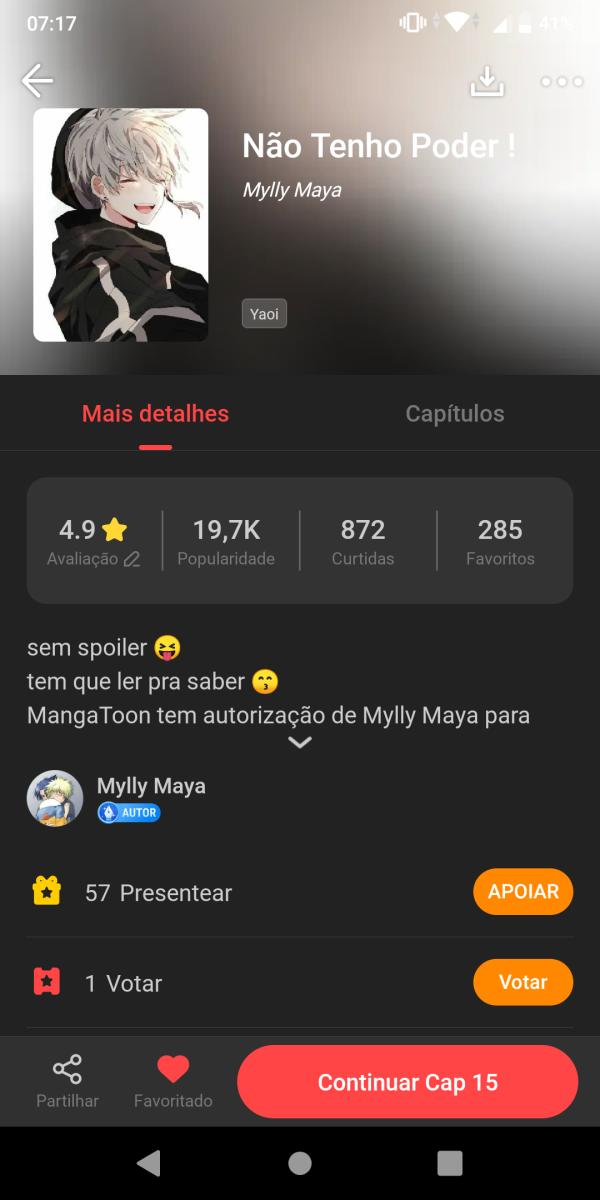Open the three-dot overflow menu

tap(561, 81)
